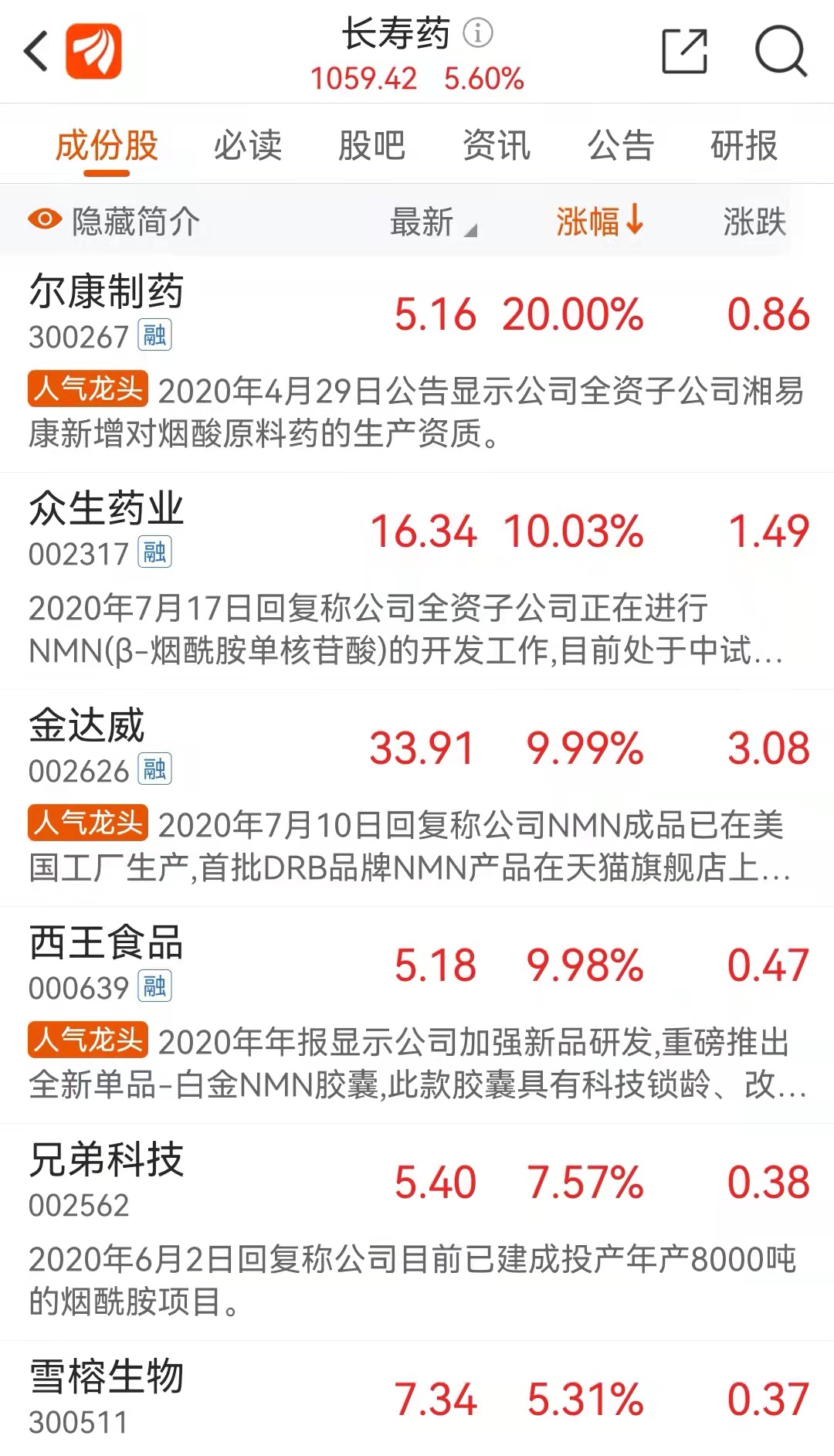Open stock 西王食品 000639
The height and width of the screenshot is (1456, 834).
tap(417, 1015)
